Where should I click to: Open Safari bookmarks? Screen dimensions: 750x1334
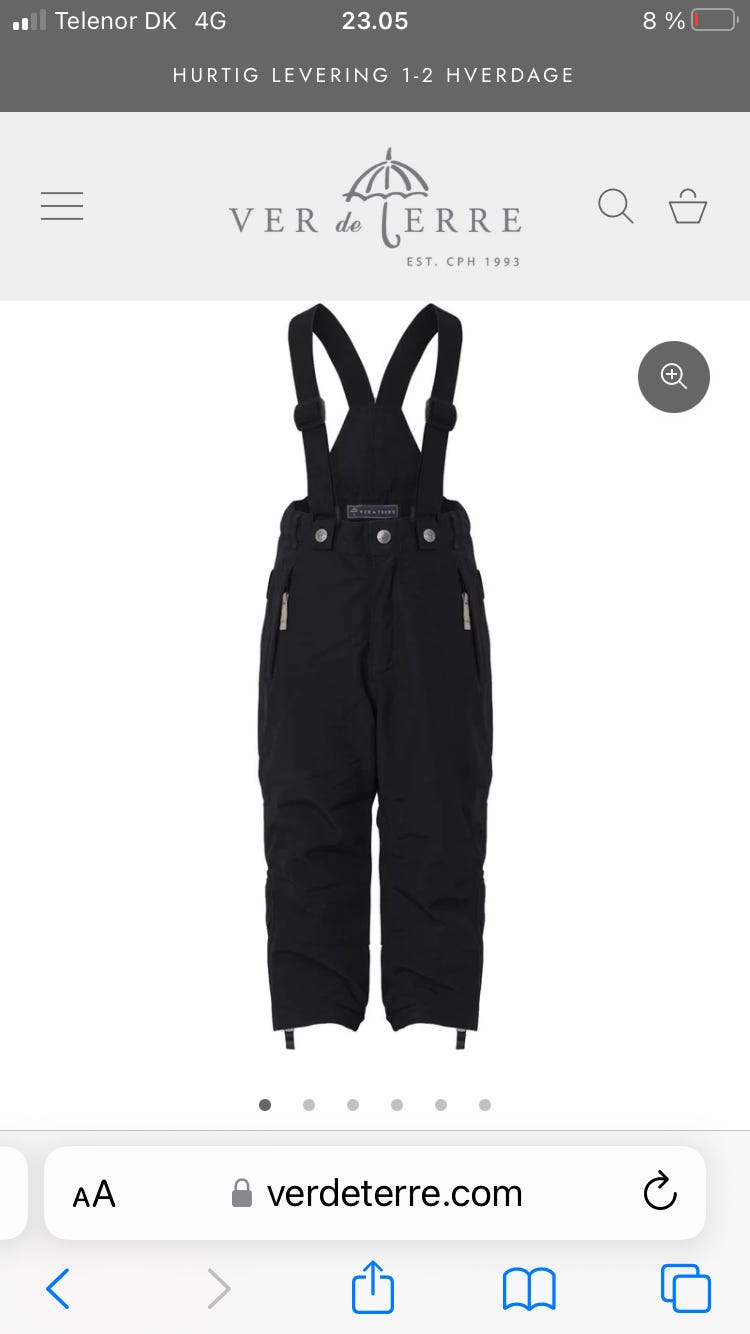tap(529, 1289)
